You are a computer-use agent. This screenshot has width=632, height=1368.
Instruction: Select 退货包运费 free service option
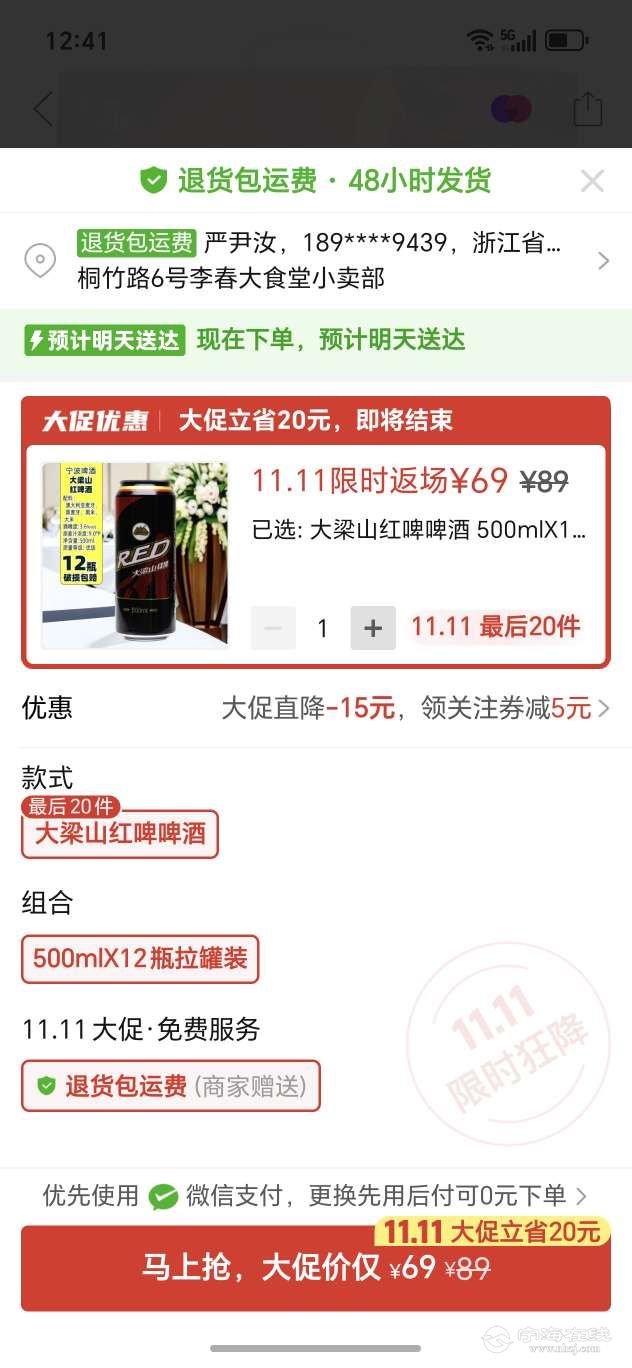pyautogui.click(x=171, y=1086)
